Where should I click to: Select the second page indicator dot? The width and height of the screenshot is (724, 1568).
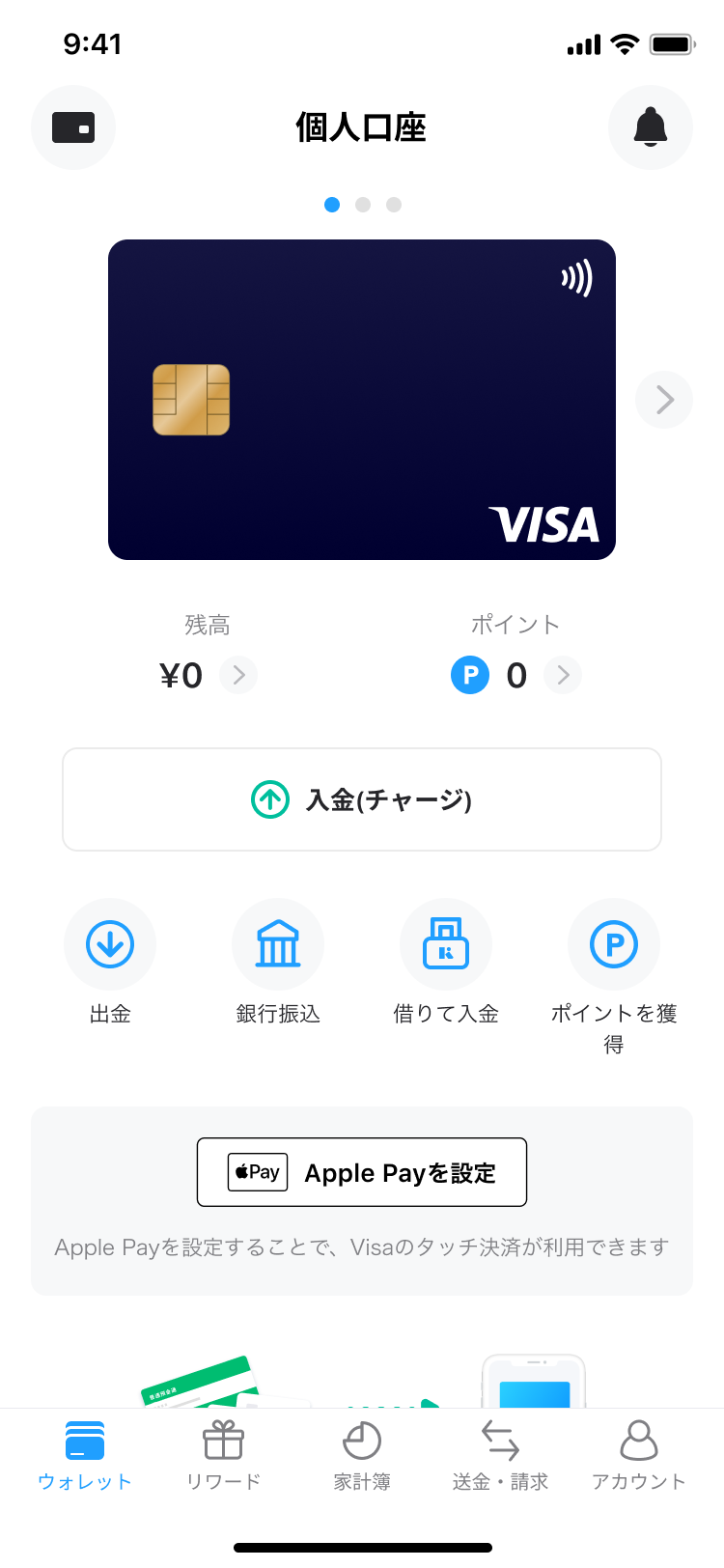pos(362,205)
